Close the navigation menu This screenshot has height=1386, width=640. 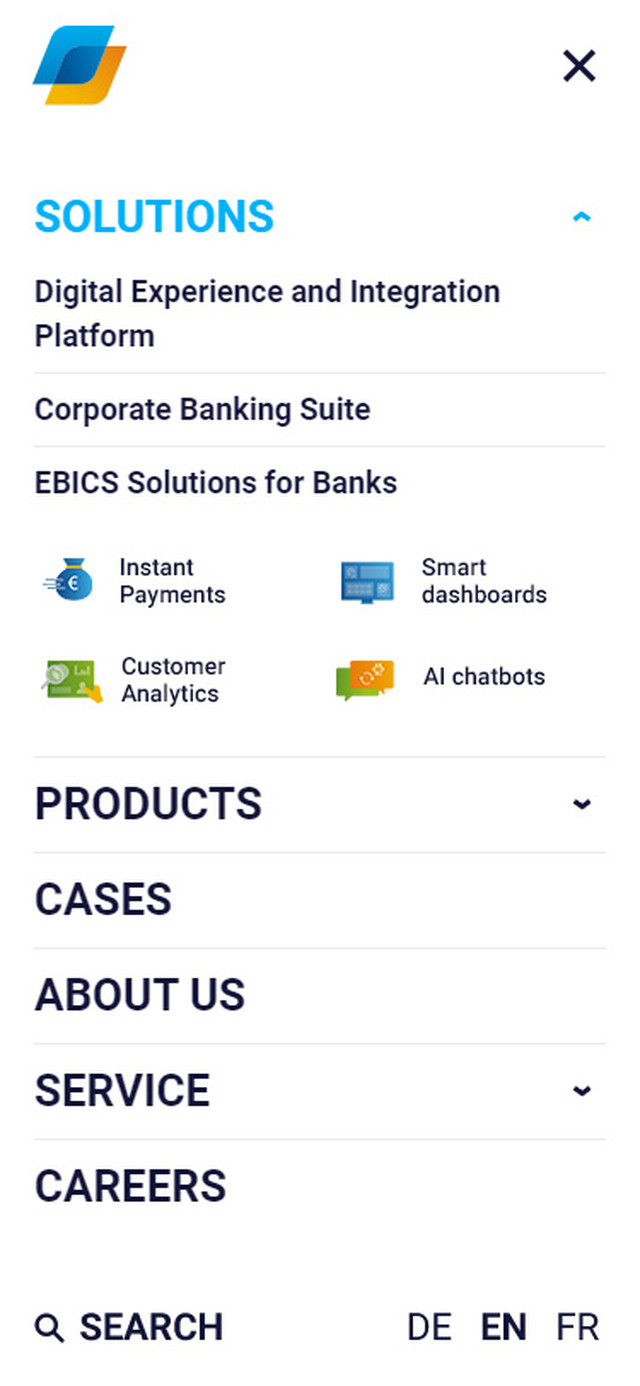pos(579,67)
